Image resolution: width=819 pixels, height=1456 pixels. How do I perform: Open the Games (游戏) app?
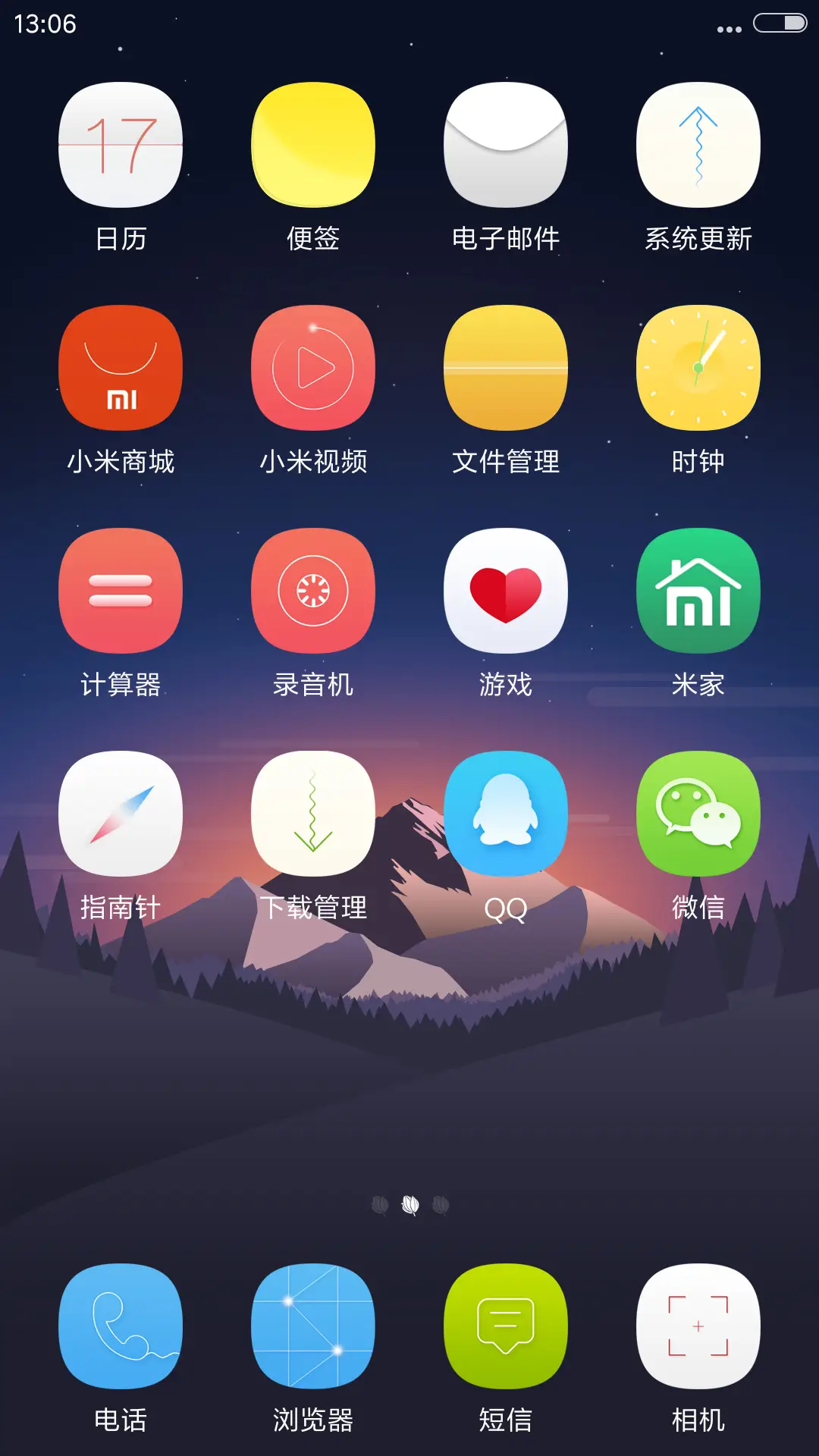tap(505, 591)
